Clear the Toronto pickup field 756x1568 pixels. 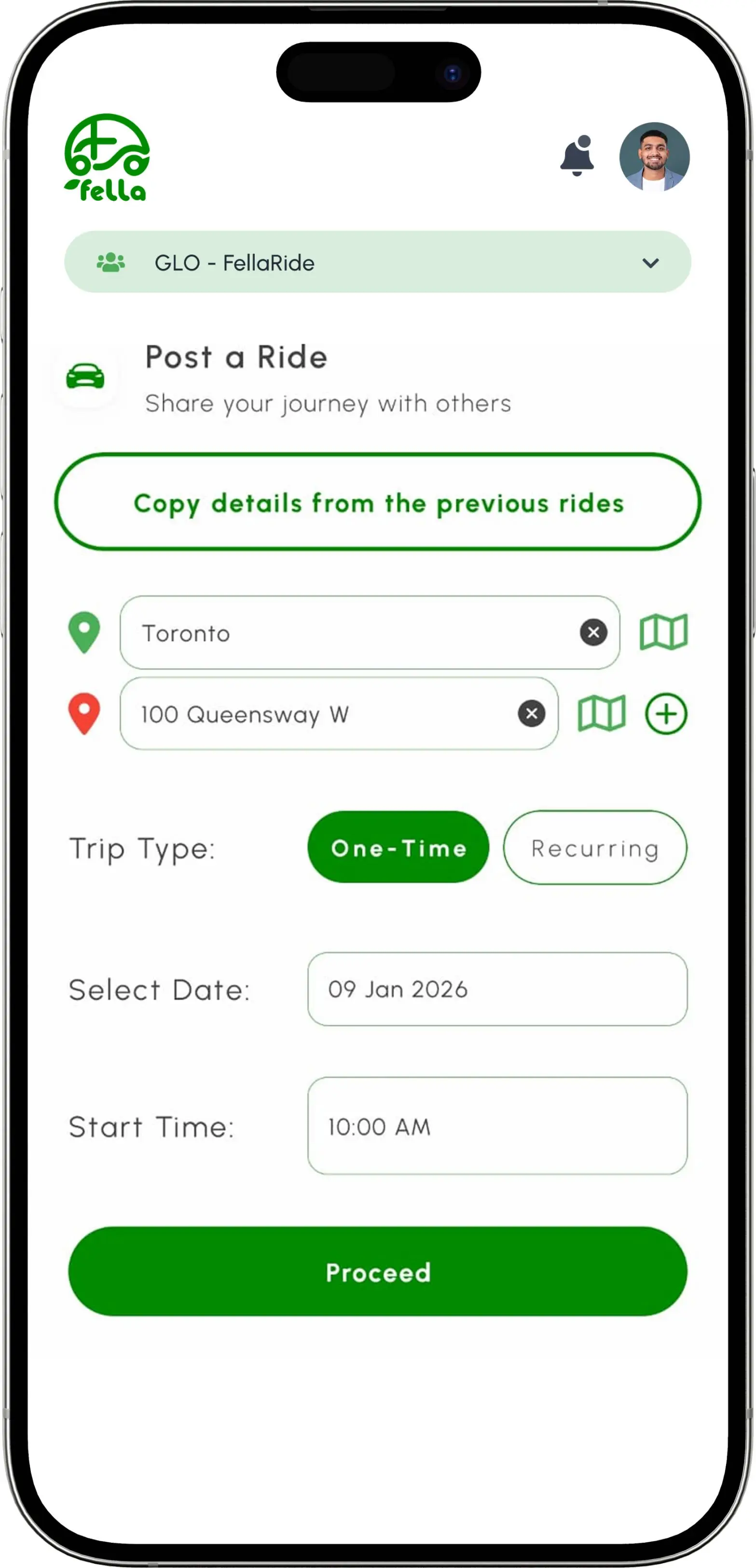[593, 632]
